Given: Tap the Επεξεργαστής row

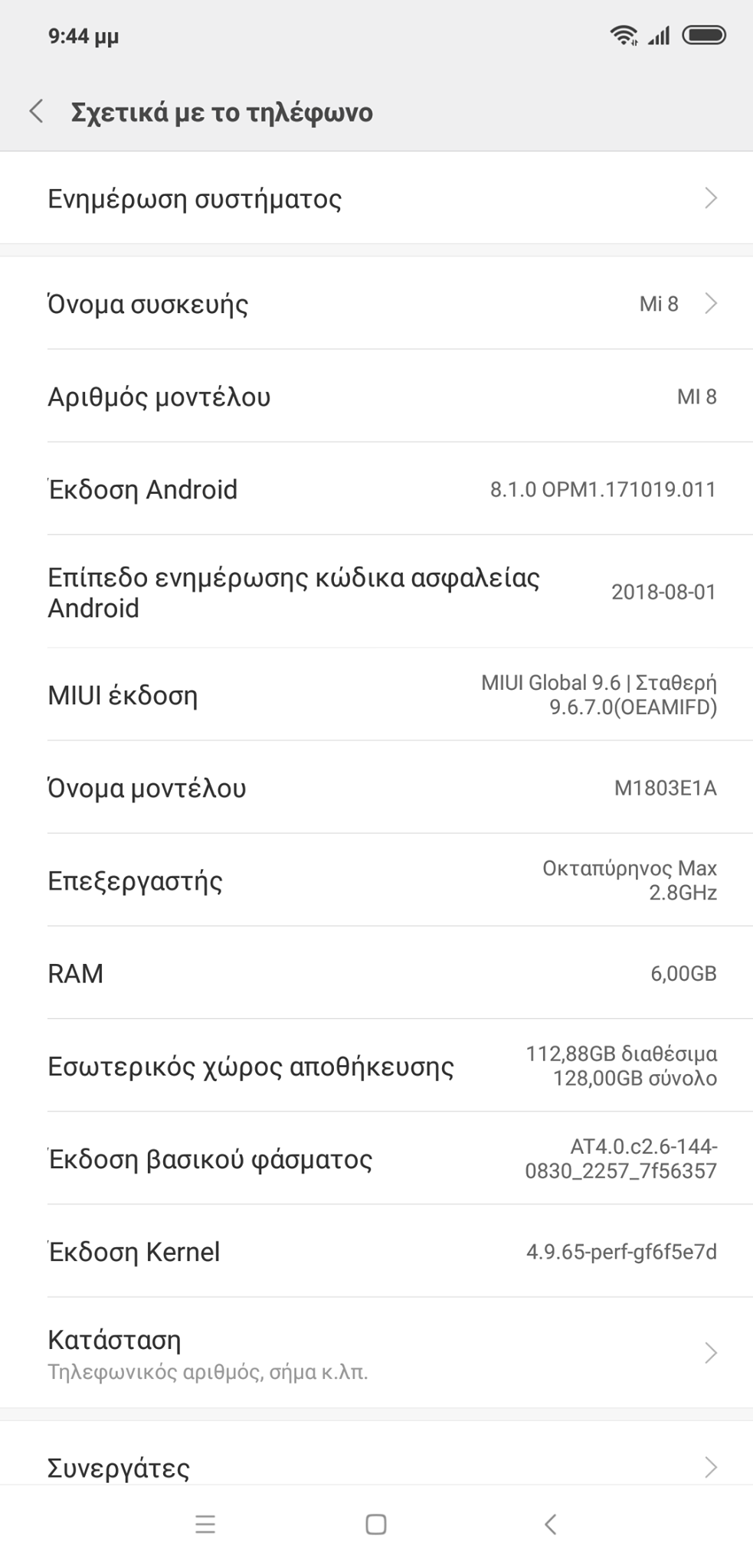Looking at the screenshot, I should [x=376, y=880].
